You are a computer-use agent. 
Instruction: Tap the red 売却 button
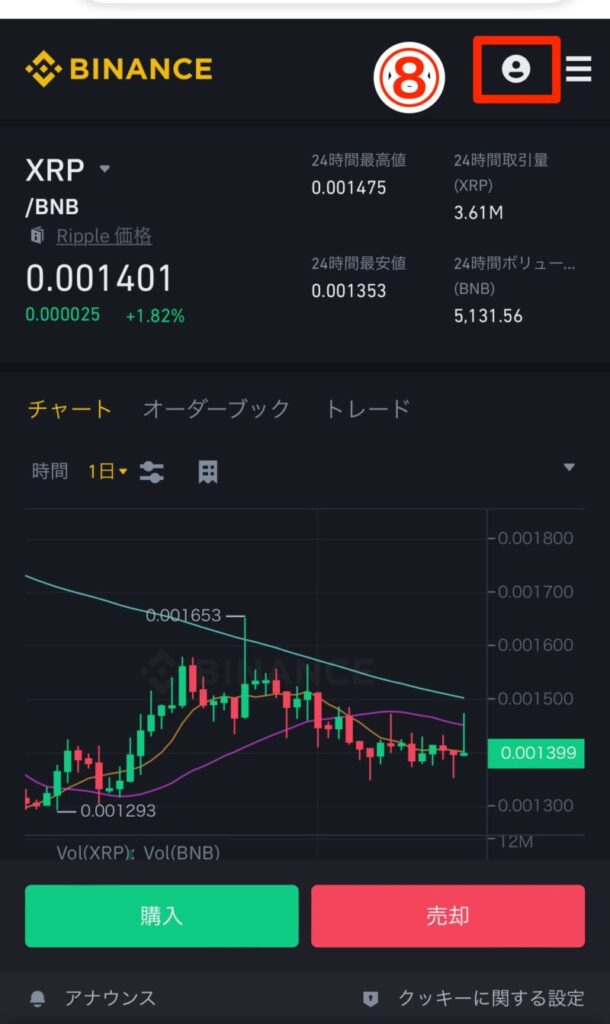point(448,916)
